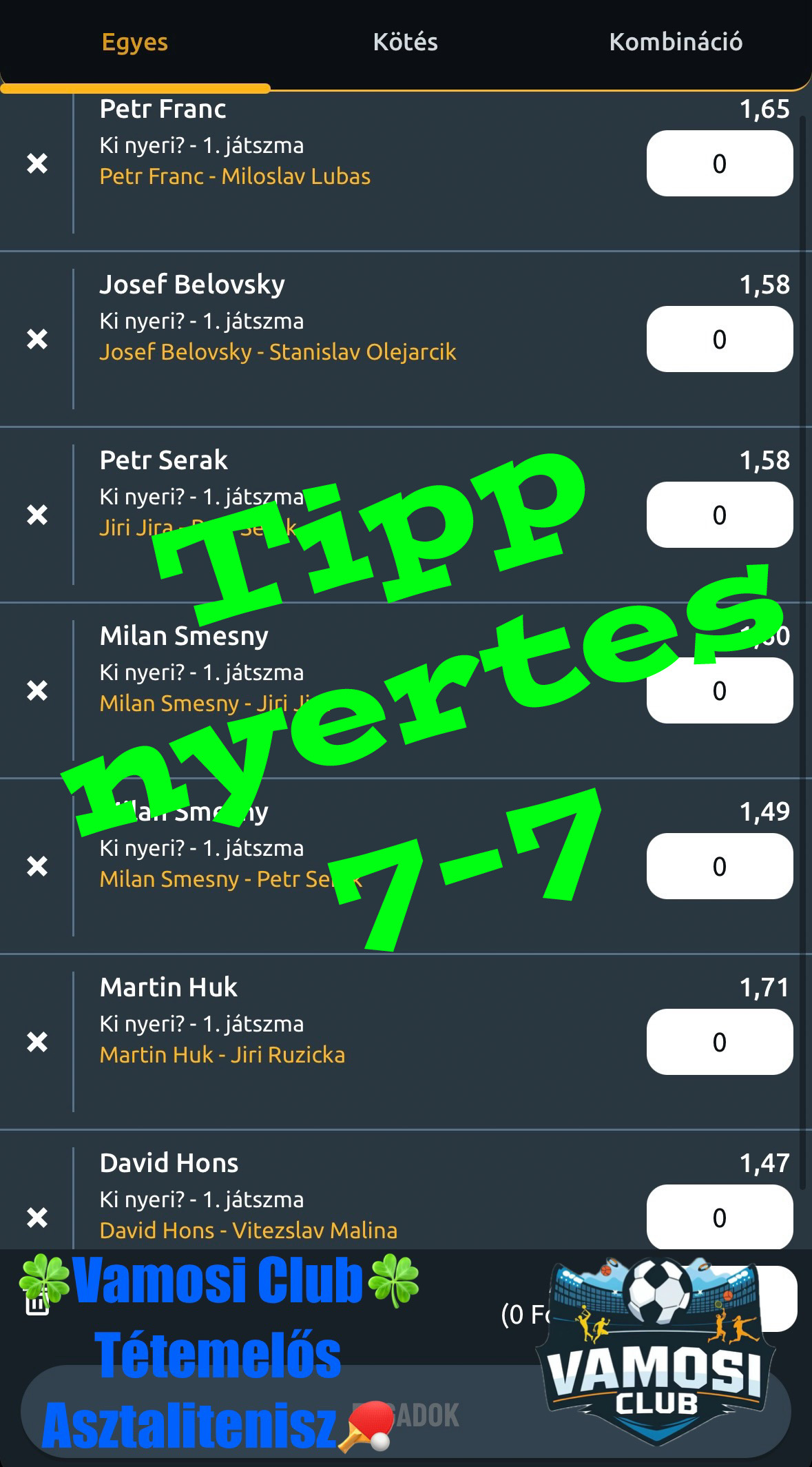
Task: Remove the Martin Huk bet
Action: (x=37, y=1042)
